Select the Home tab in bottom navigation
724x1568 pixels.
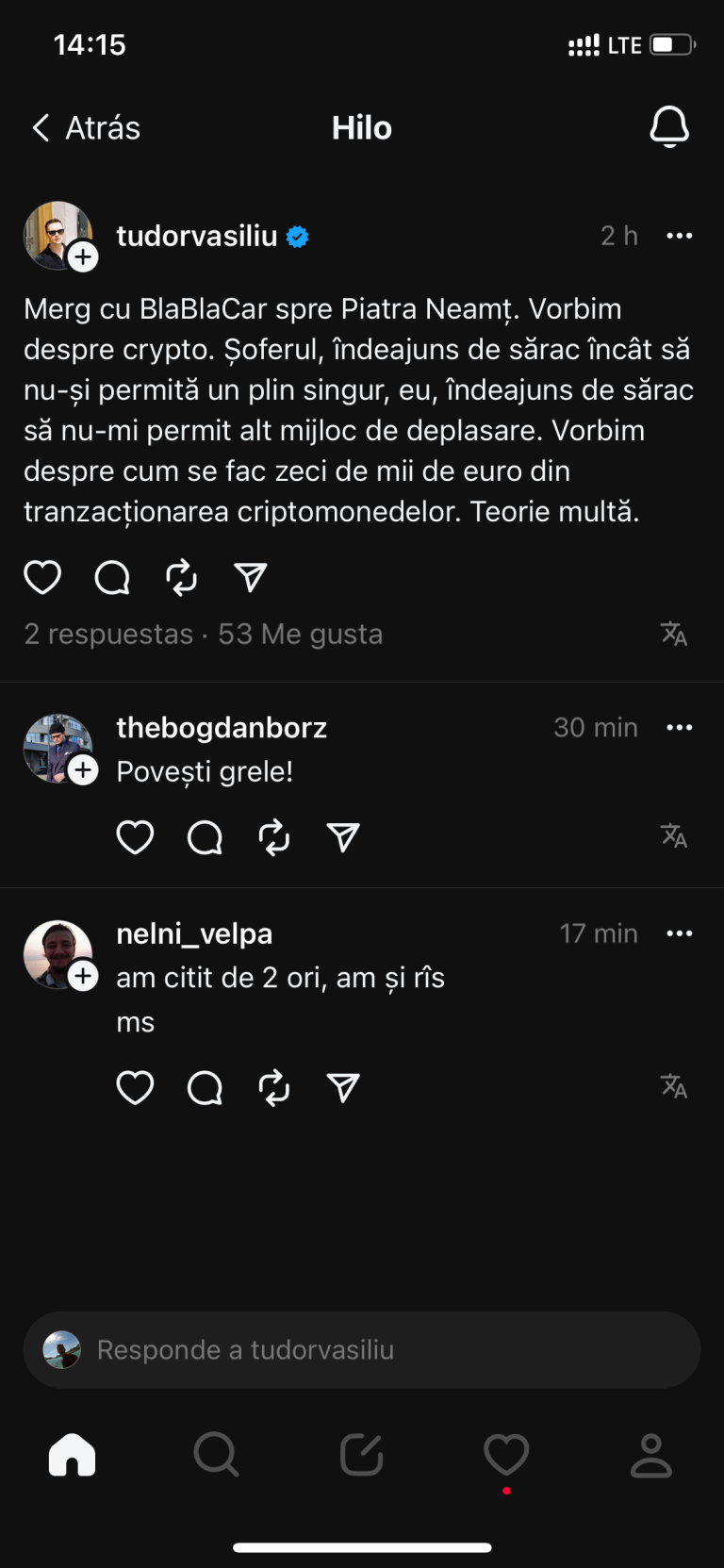[73, 1455]
